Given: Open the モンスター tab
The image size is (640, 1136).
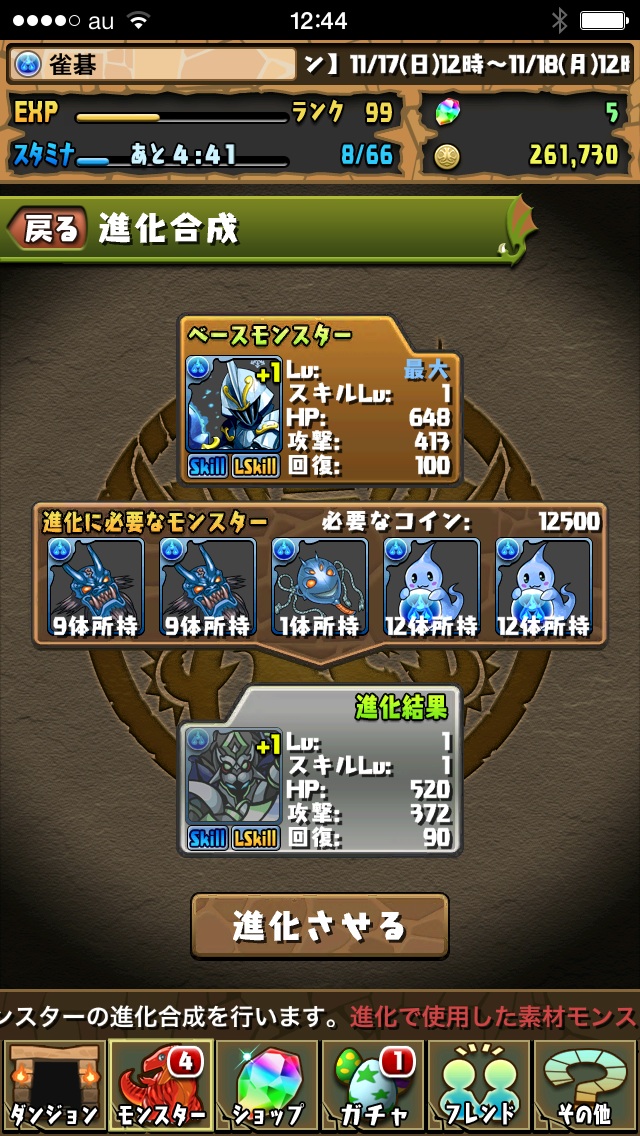Looking at the screenshot, I should pyautogui.click(x=160, y=1086).
